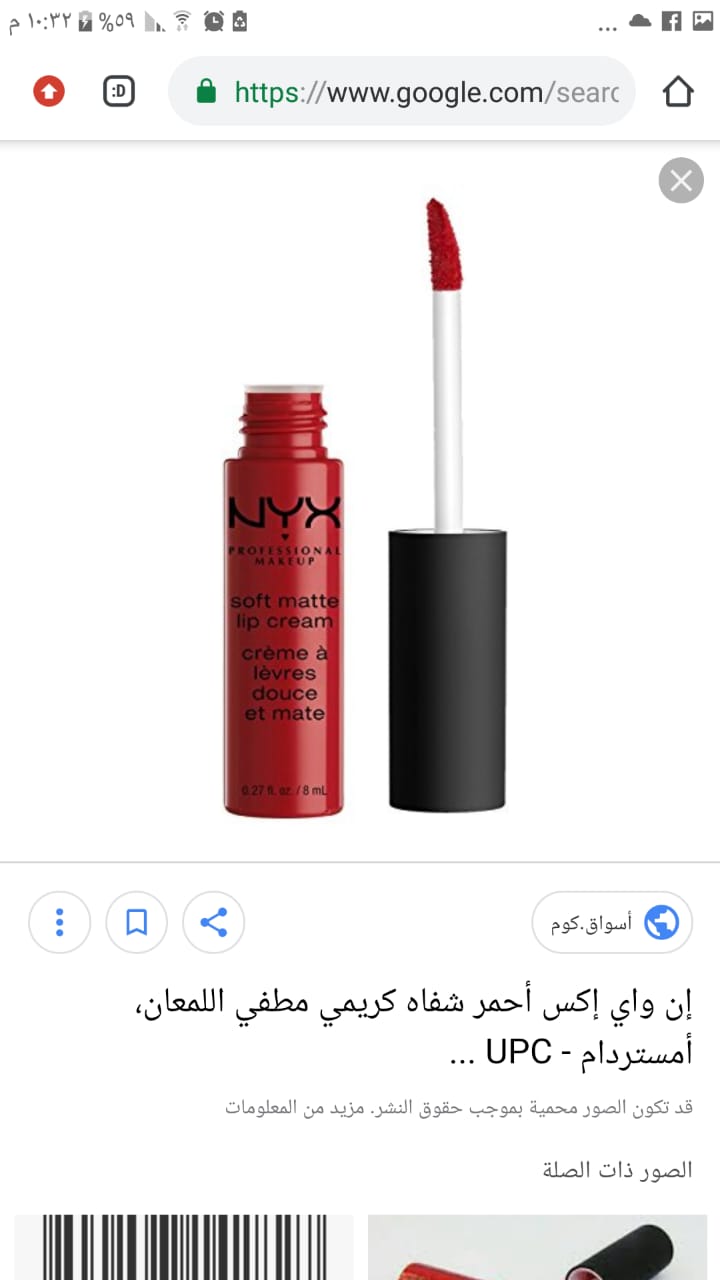Tap the red update arrow icon

[x=48, y=92]
